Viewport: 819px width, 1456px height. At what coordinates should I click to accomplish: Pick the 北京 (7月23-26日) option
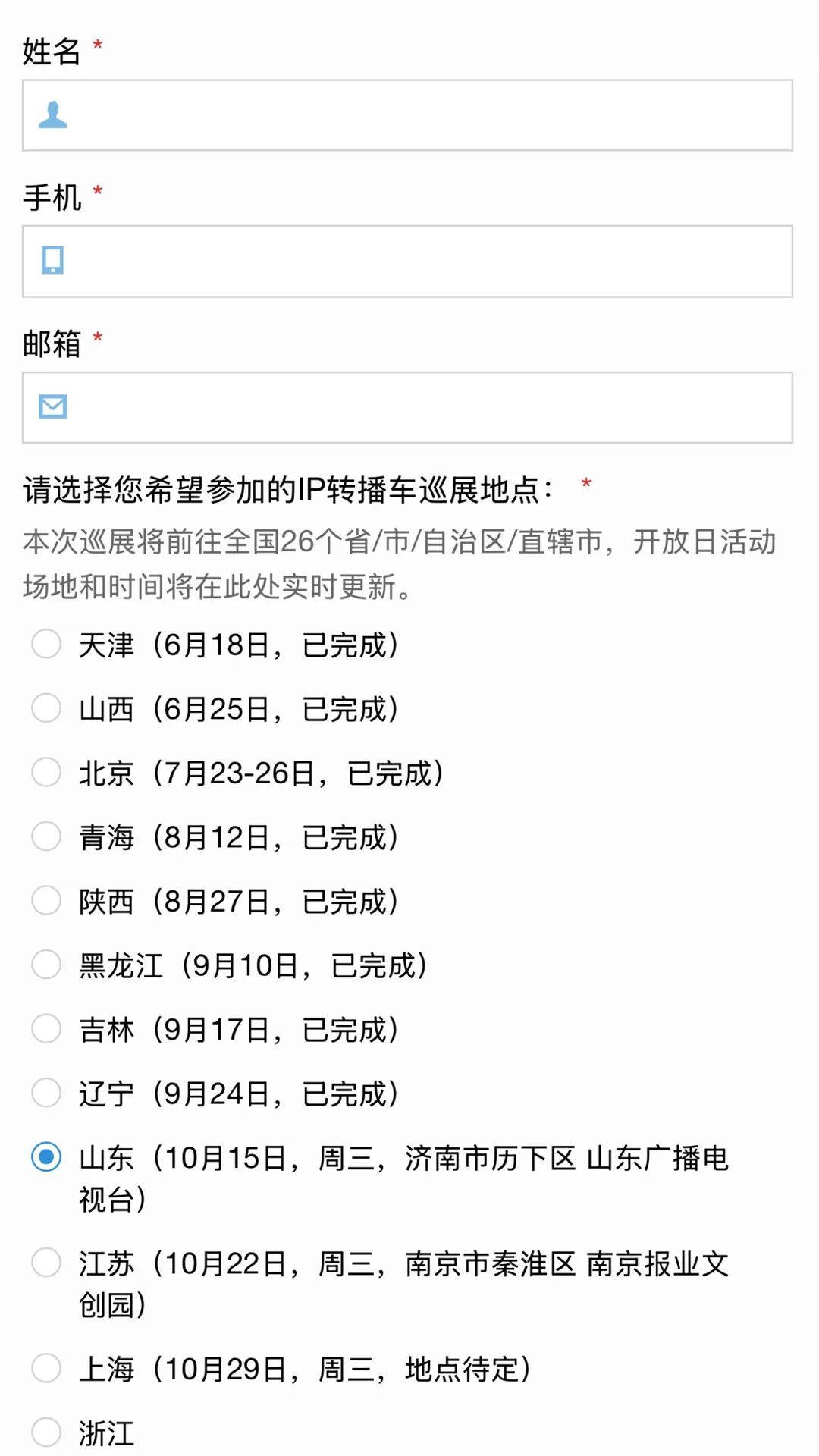pyautogui.click(x=46, y=772)
